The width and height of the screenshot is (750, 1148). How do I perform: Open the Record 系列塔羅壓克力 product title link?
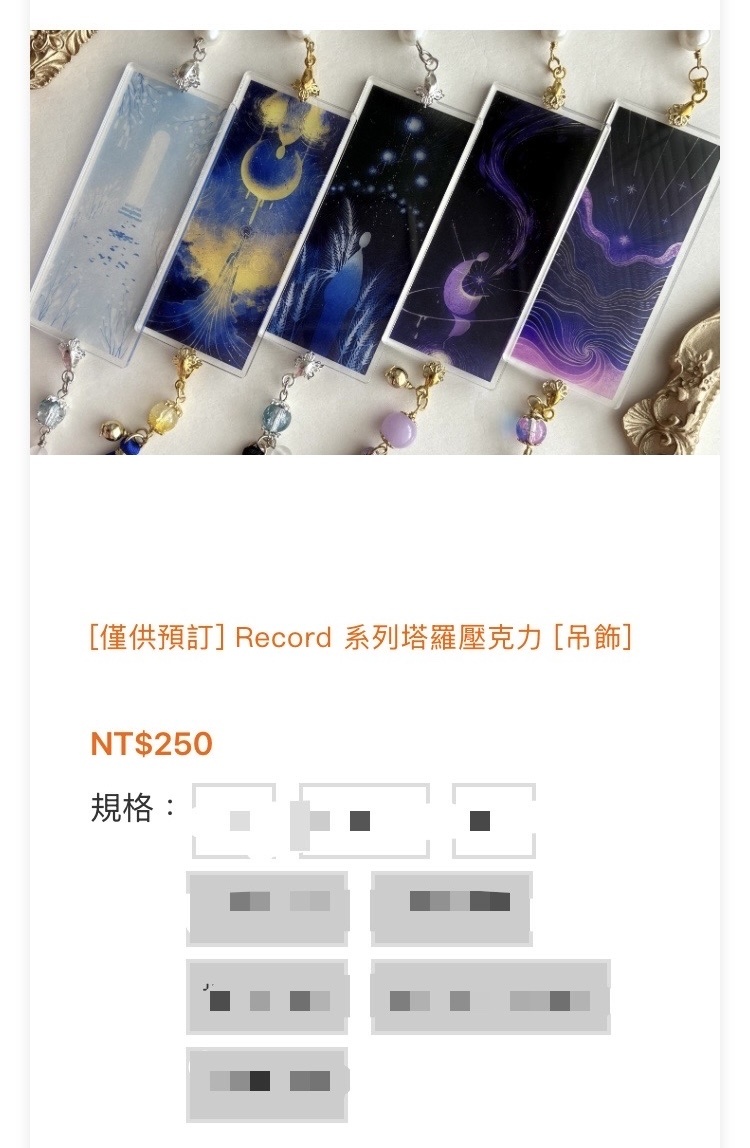click(360, 637)
